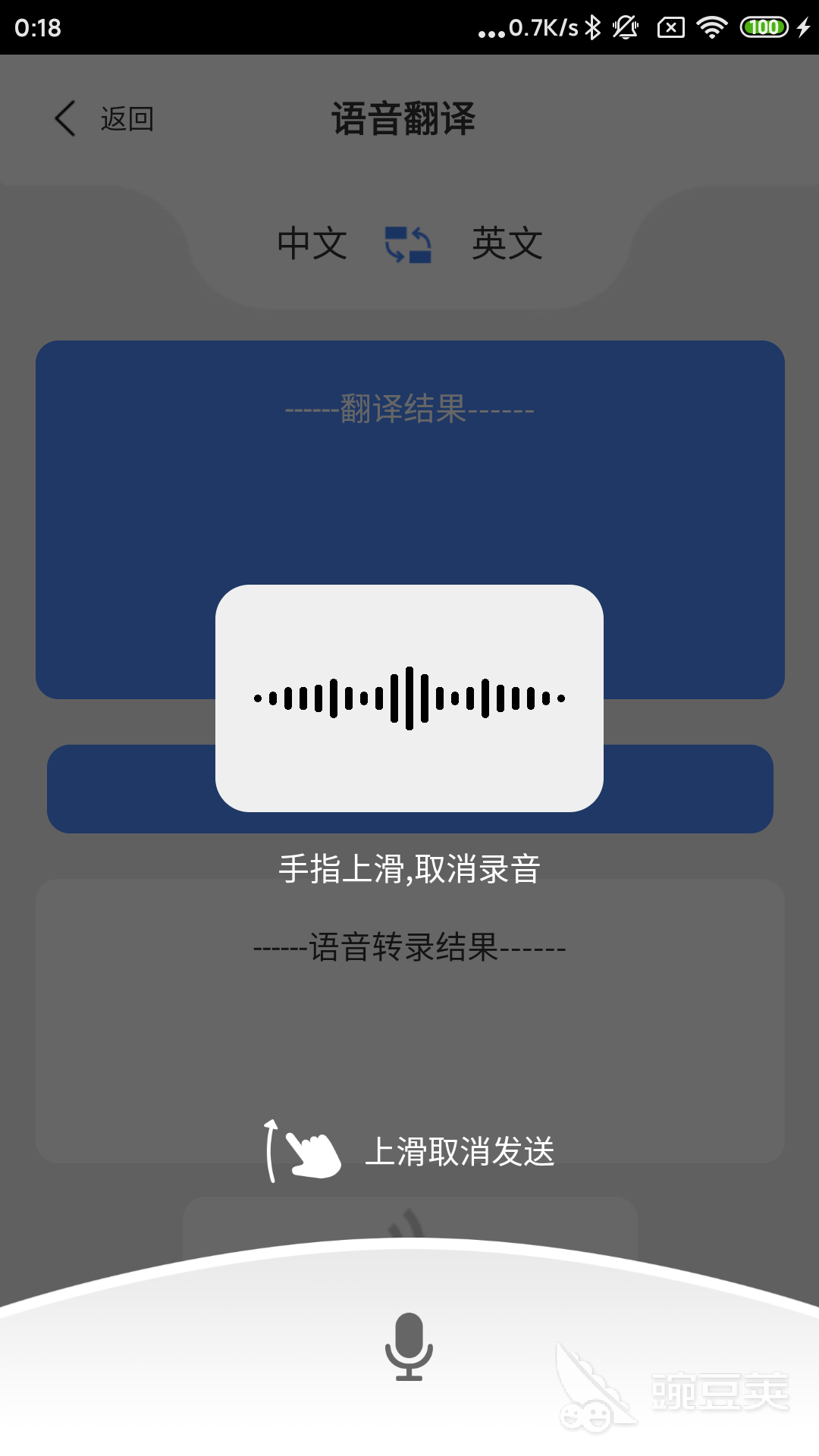The image size is (819, 1456).
Task: Tap the sound waveform in recording popup
Action: point(409,699)
